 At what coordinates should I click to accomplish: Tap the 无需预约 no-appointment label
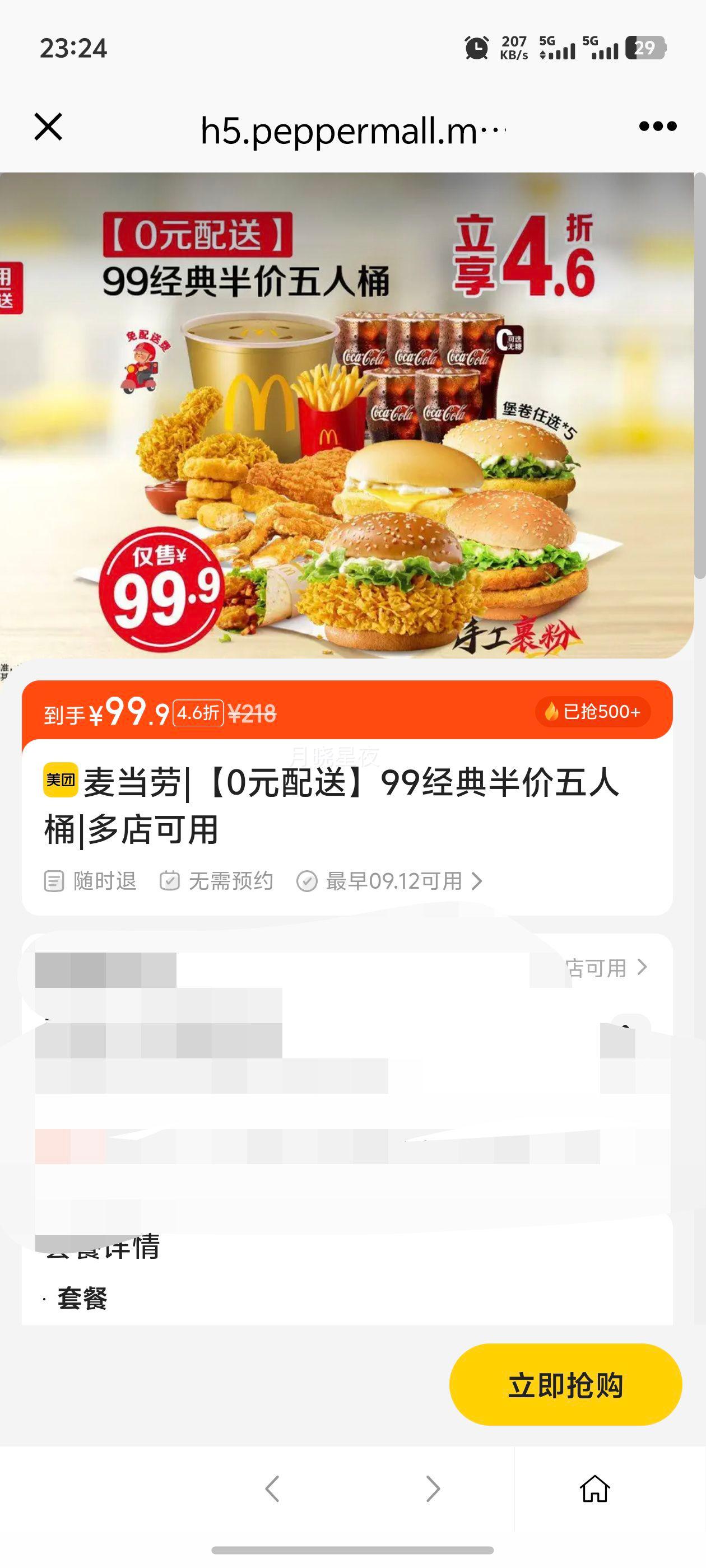[231, 881]
